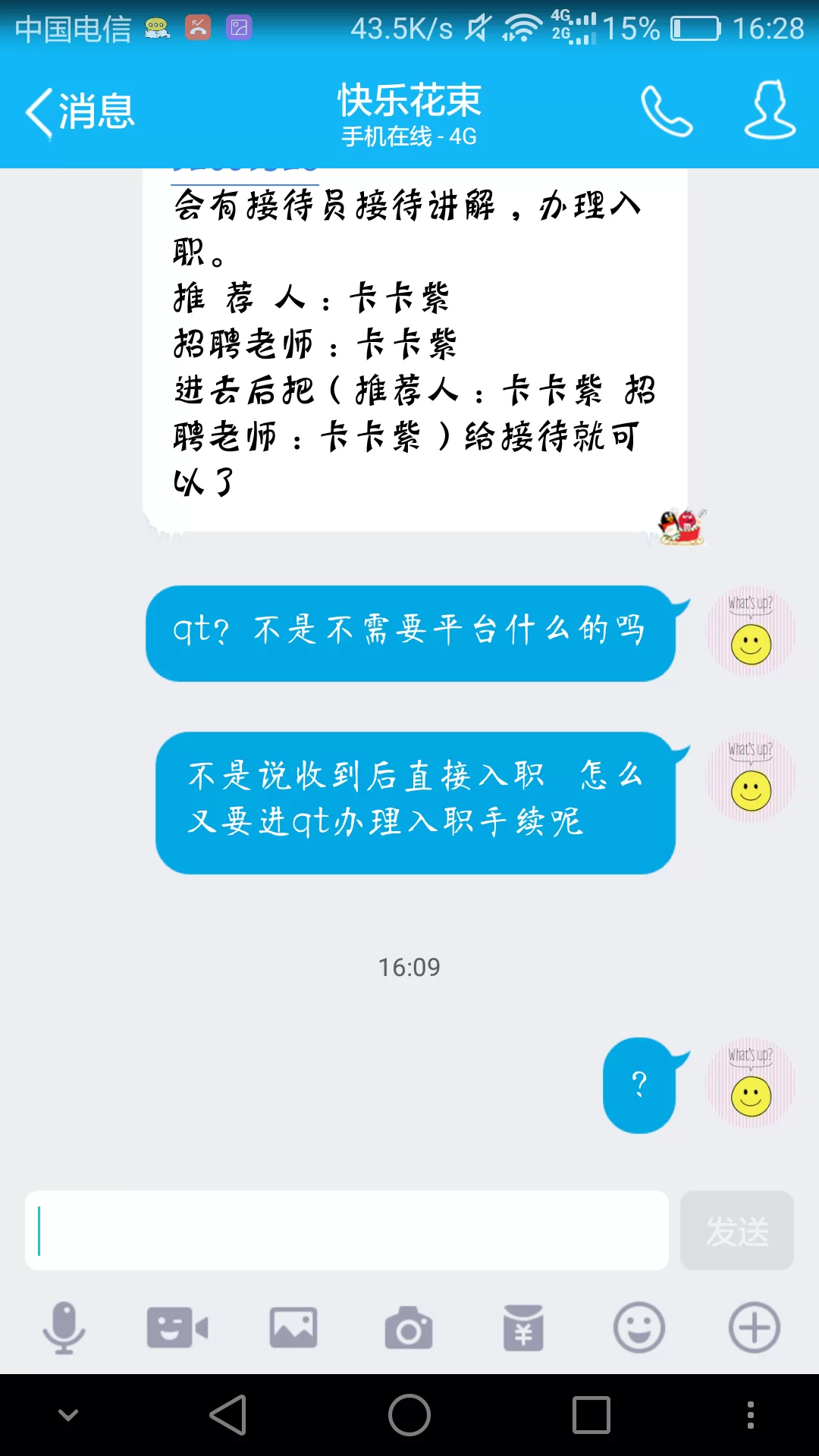Start a voice call with 快乐花束
The image size is (819, 1456).
click(666, 111)
